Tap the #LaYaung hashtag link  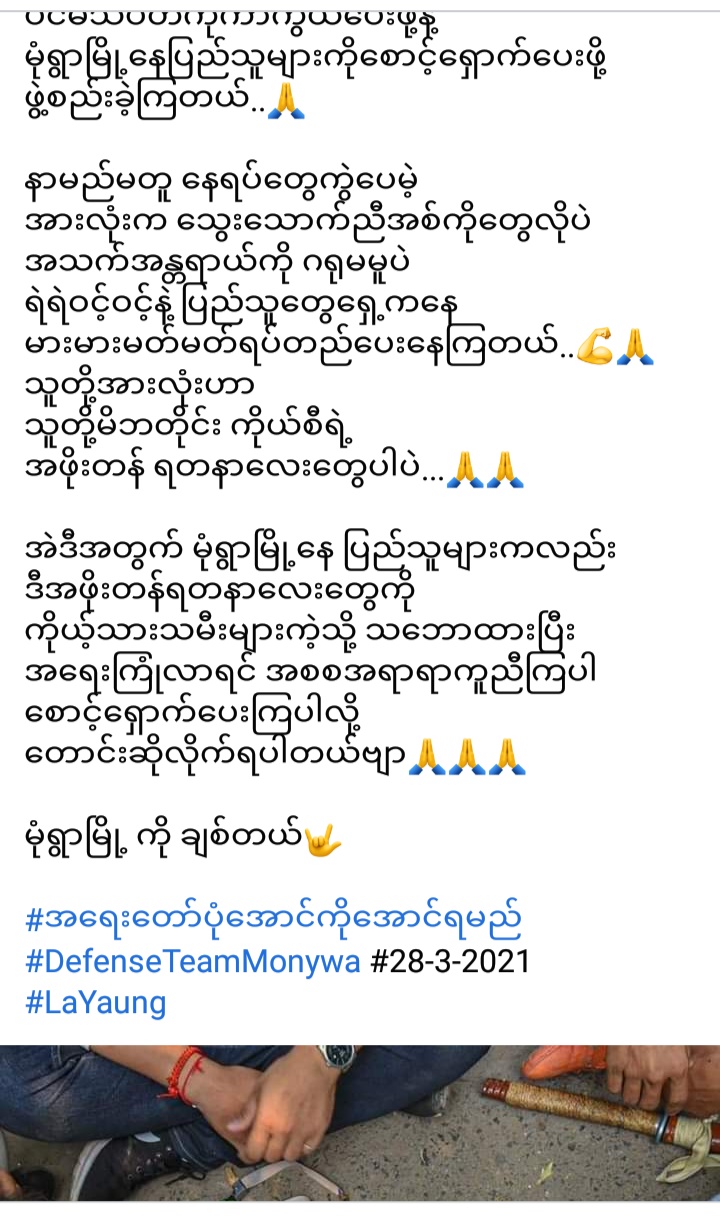click(x=96, y=1003)
